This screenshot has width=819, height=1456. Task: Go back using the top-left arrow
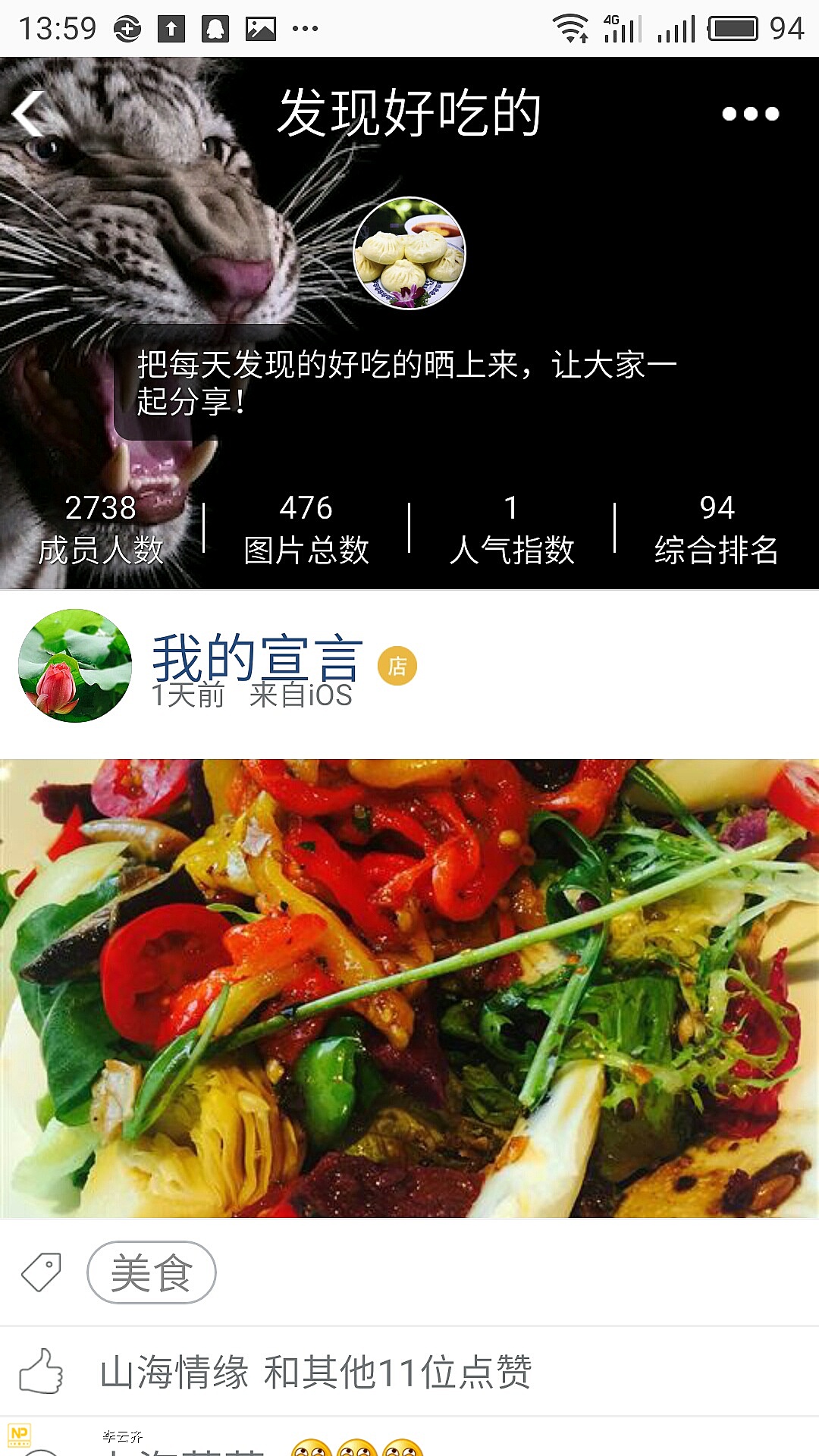coord(30,114)
